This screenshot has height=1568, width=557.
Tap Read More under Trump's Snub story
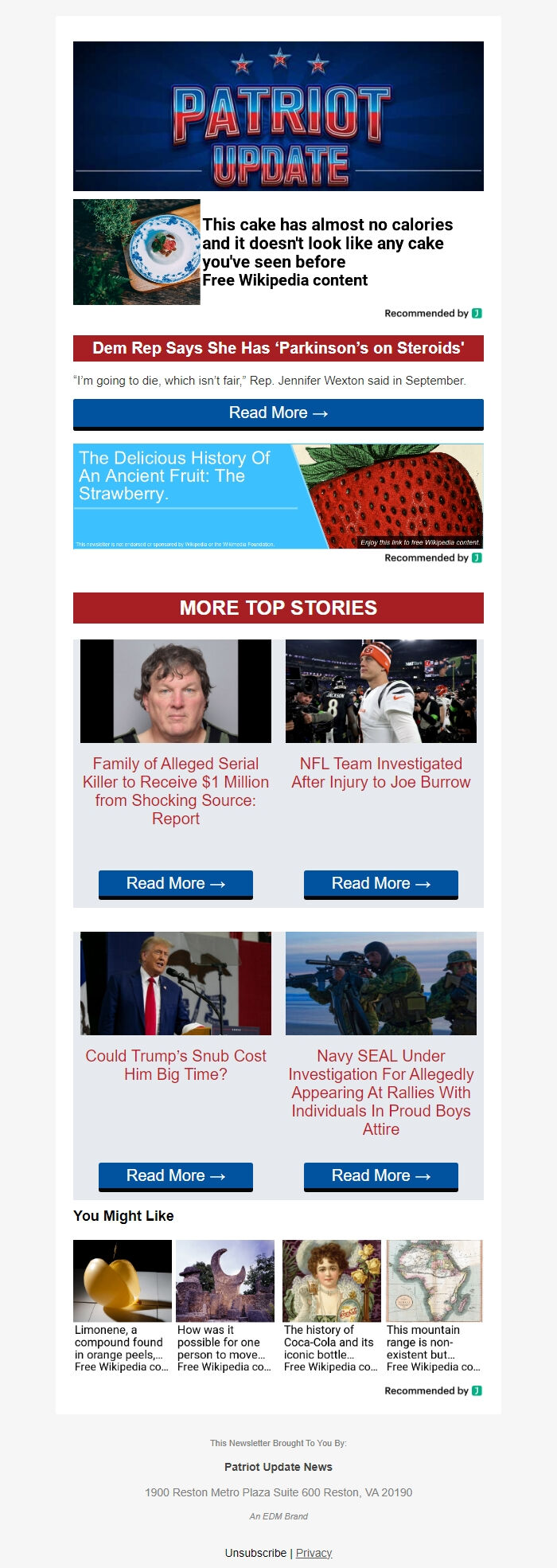[x=176, y=1175]
